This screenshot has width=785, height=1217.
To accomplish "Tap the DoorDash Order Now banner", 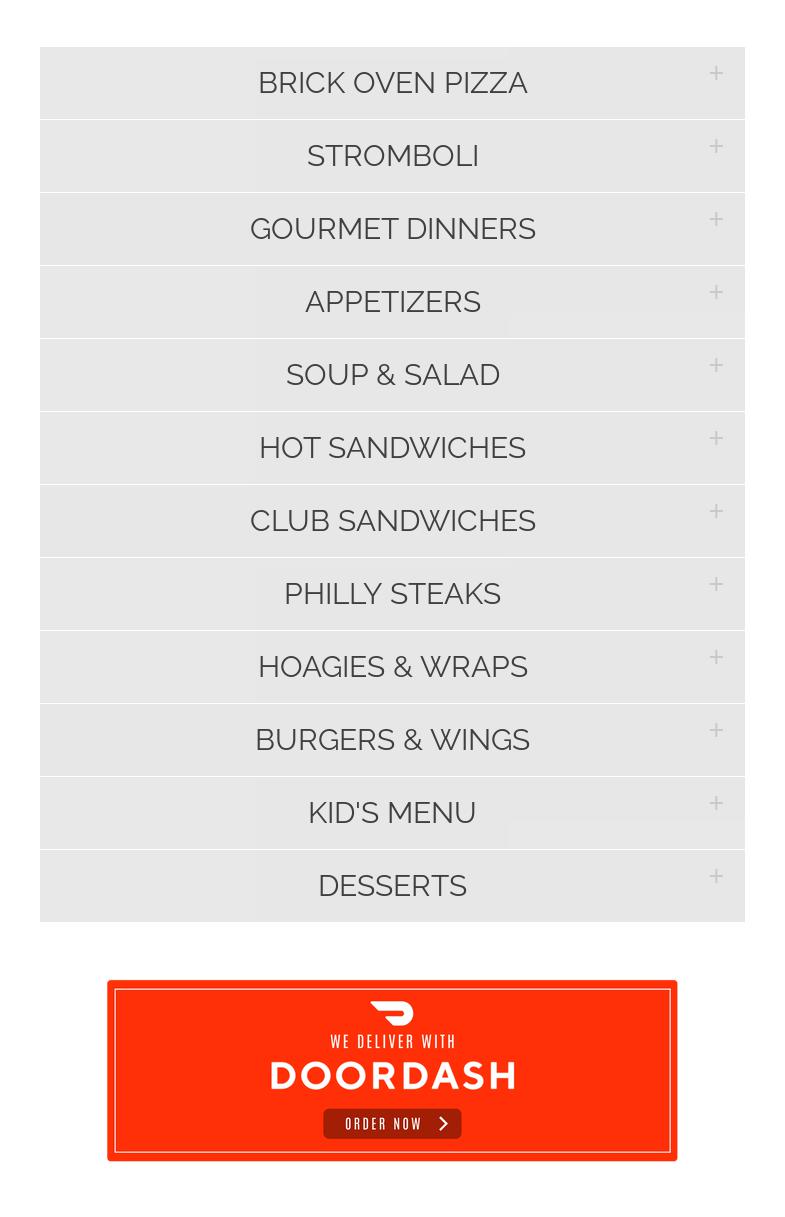I will click(x=392, y=1123).
